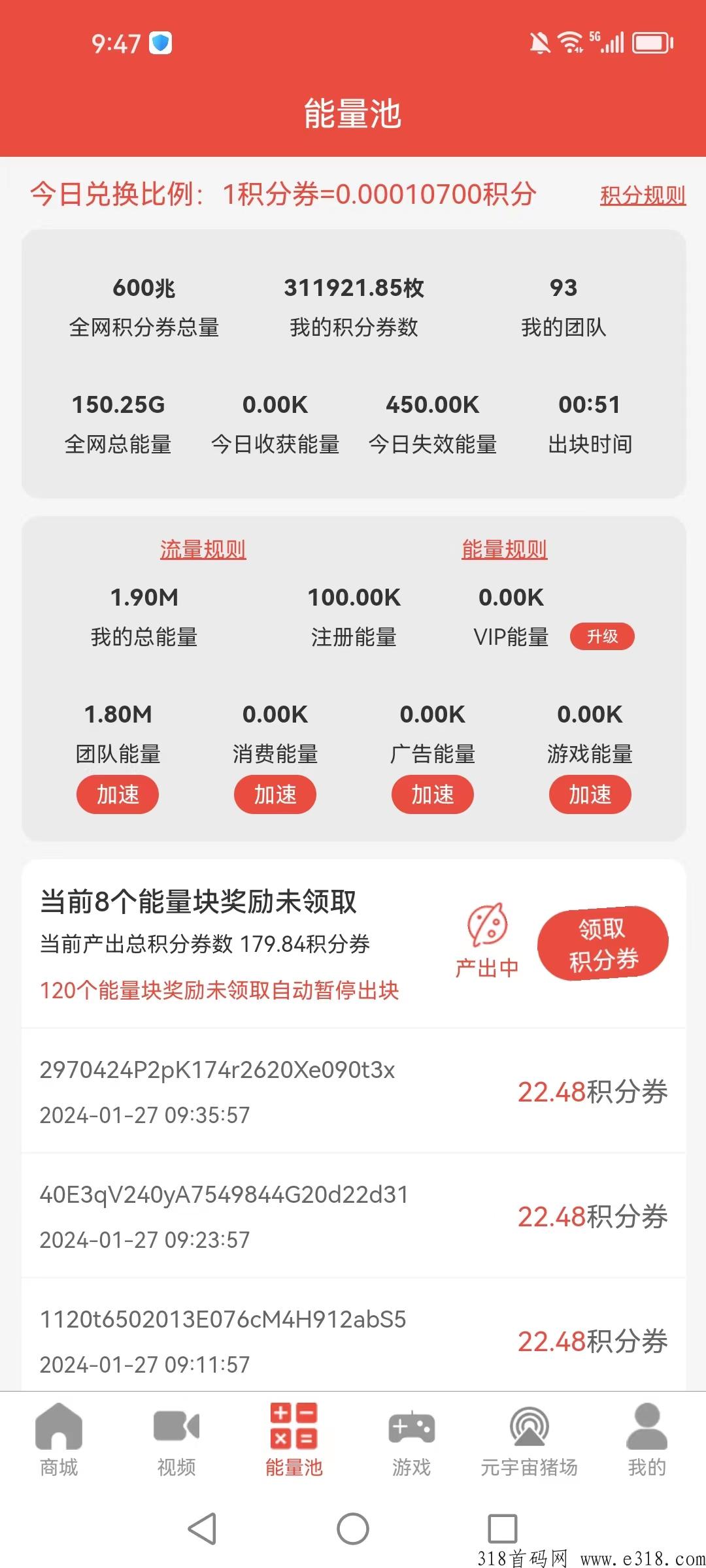
Task: Tap the system back button
Action: click(x=202, y=1529)
